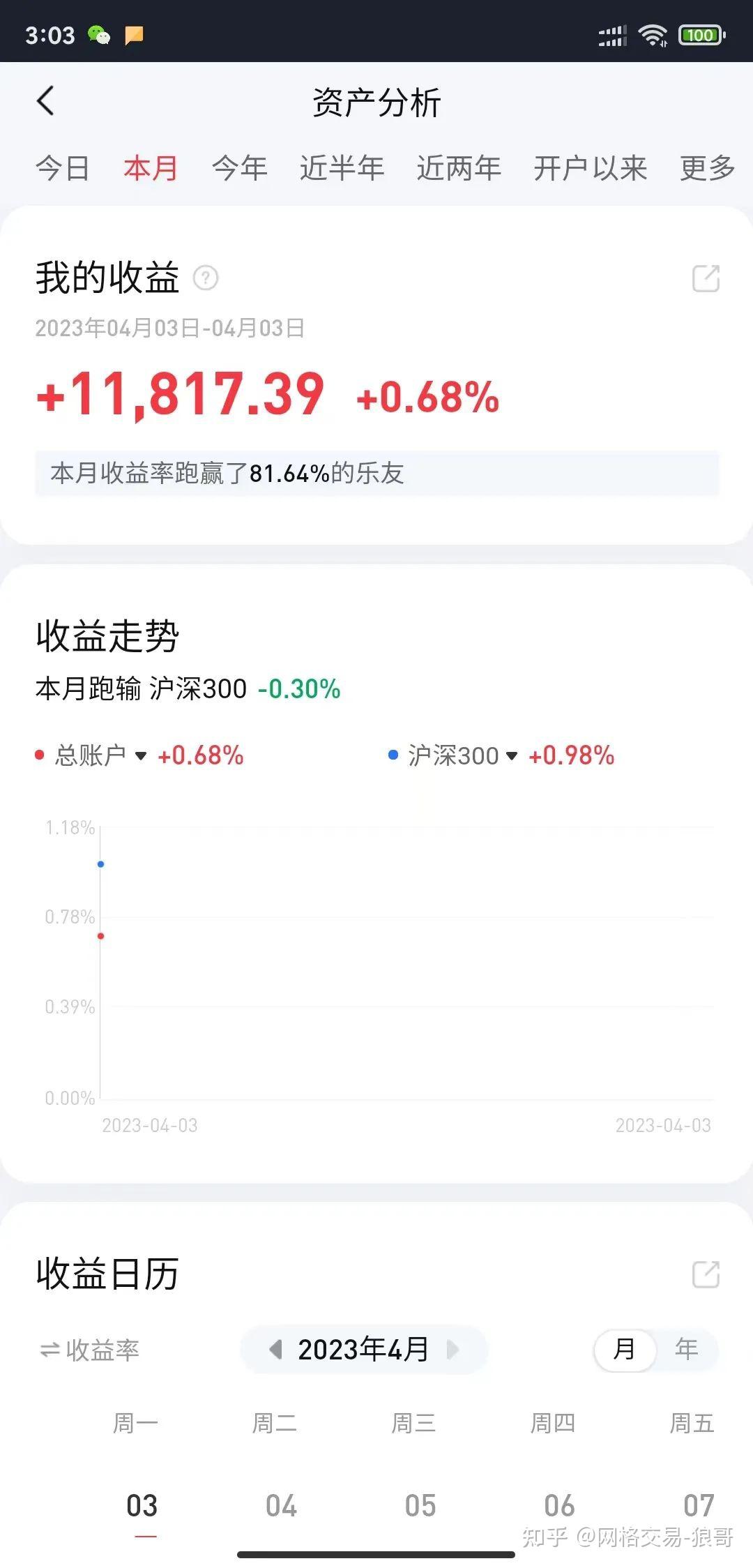The width and height of the screenshot is (753, 1568).
Task: Switch to the 今日 tab
Action: click(63, 168)
